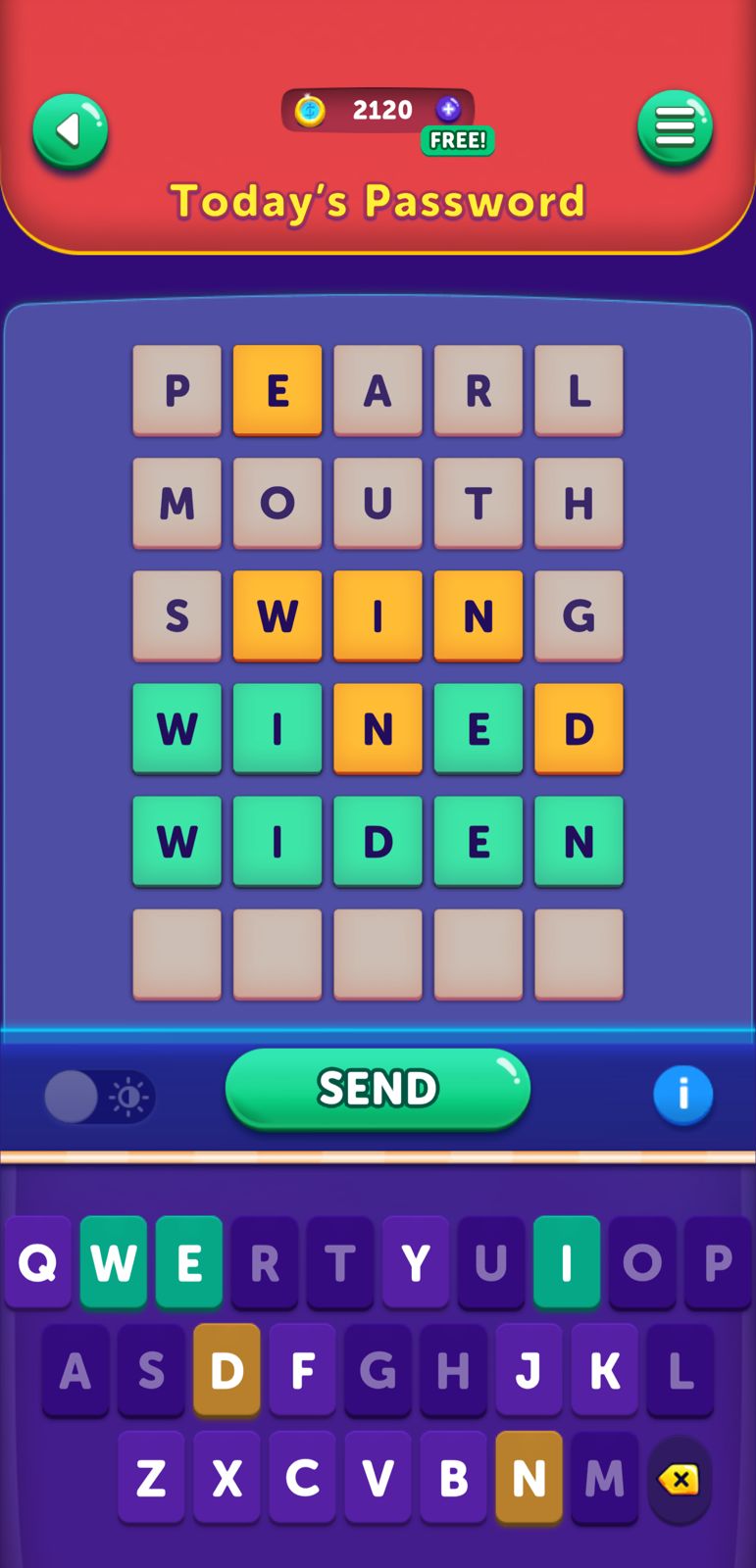The width and height of the screenshot is (756, 1568).
Task: Delete a letter with the backspace key
Action: click(679, 1479)
